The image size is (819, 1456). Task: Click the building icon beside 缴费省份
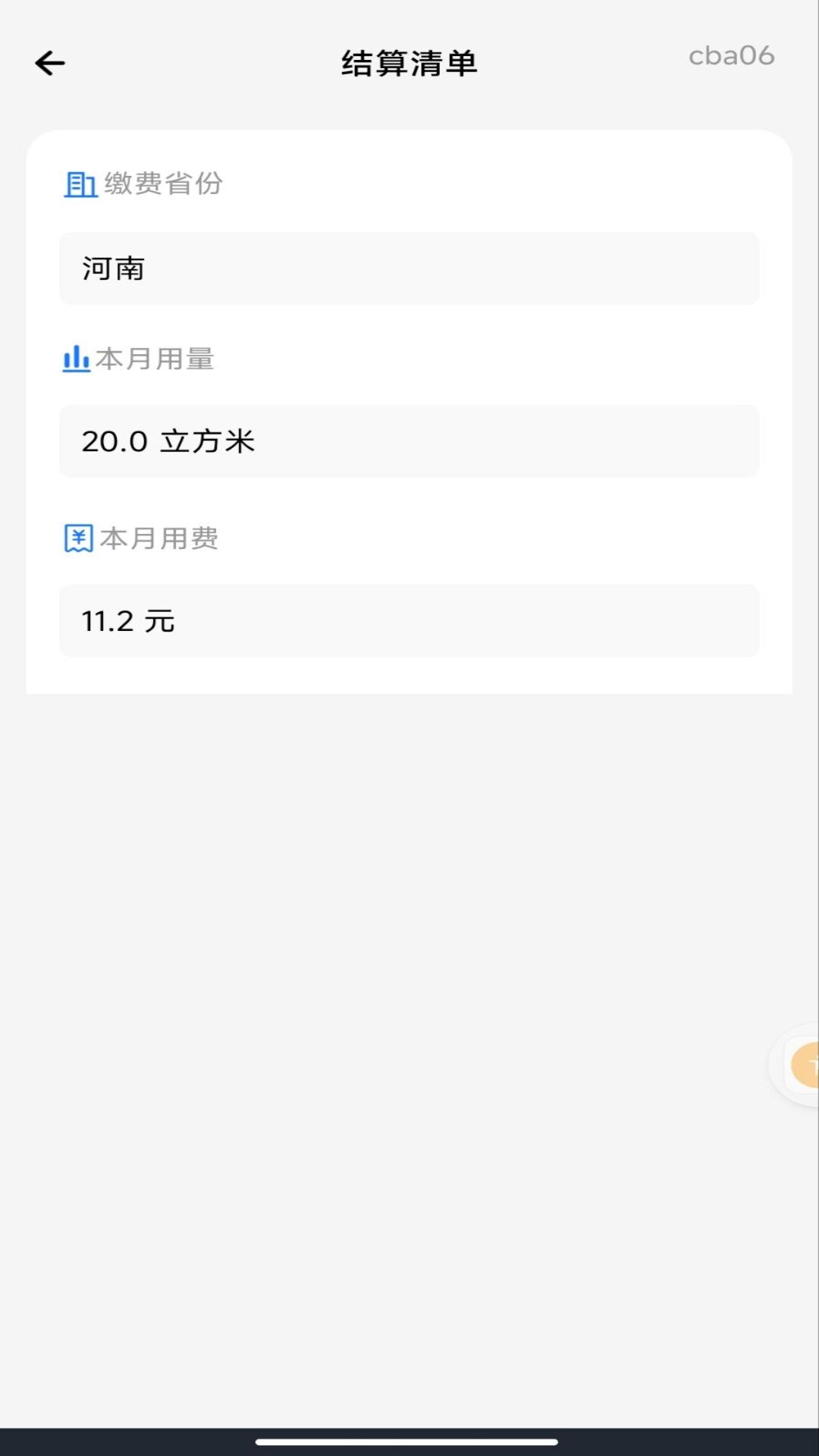(x=79, y=184)
